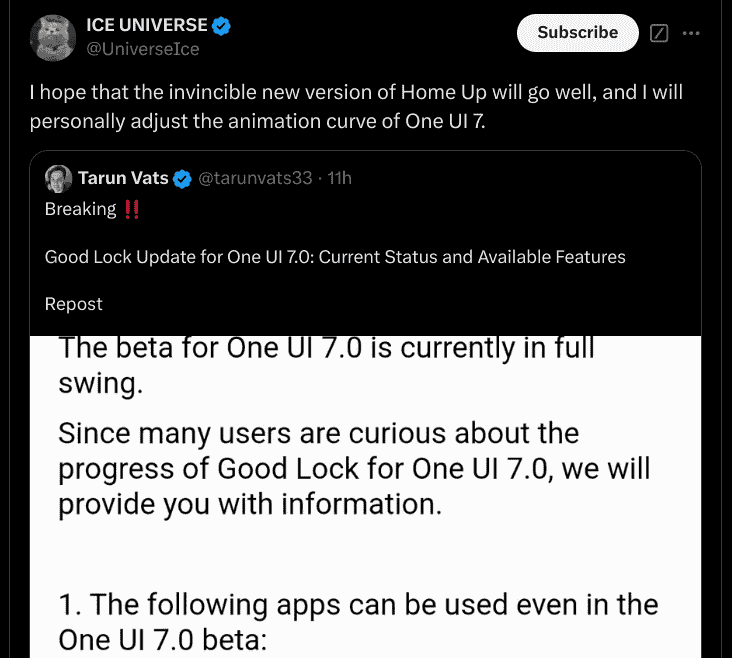Open Tarun Vats' avatar in the quote
732x658 pixels.
(59, 179)
